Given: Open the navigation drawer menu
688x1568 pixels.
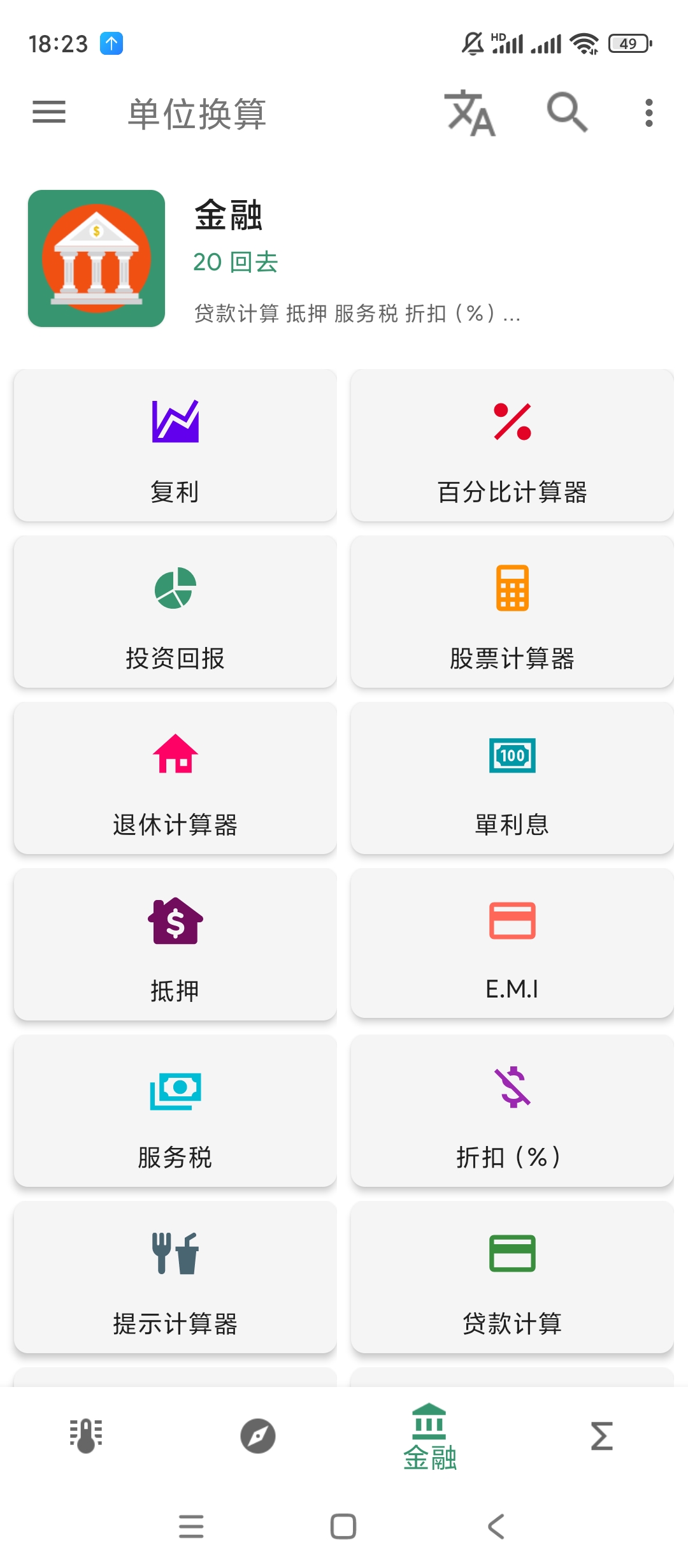Looking at the screenshot, I should tap(49, 113).
